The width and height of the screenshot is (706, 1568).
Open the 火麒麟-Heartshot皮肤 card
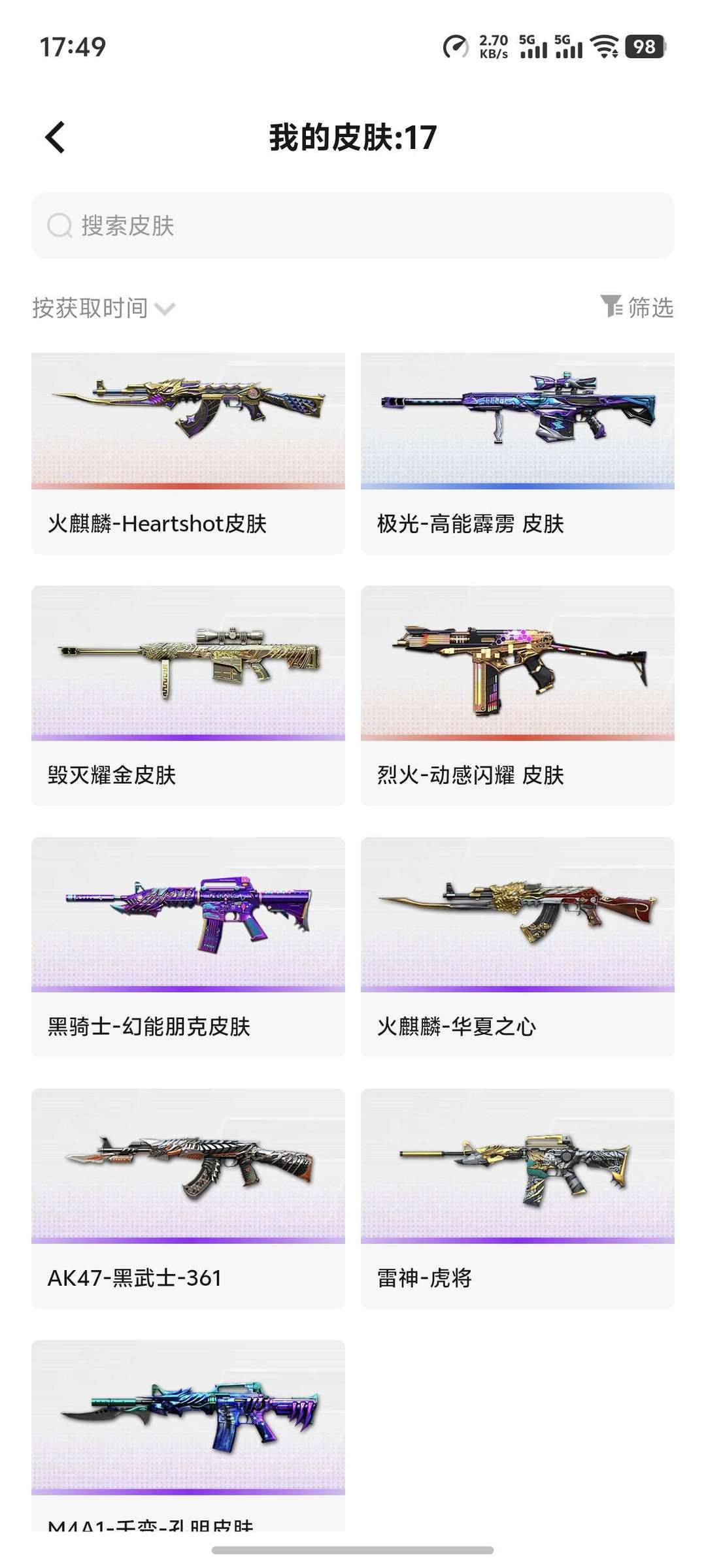pyautogui.click(x=188, y=453)
